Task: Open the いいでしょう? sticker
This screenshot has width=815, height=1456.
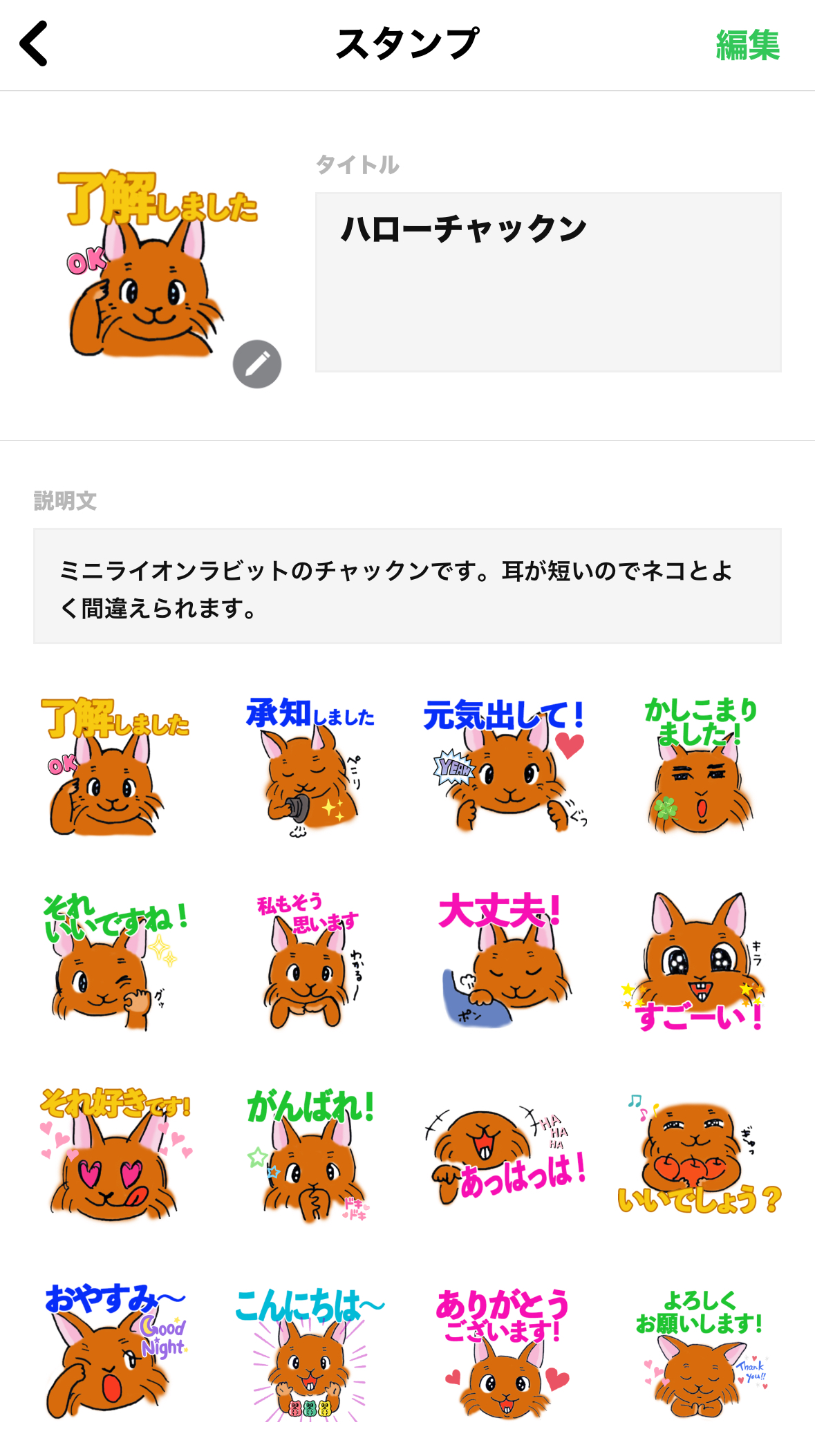Action: [x=698, y=1155]
